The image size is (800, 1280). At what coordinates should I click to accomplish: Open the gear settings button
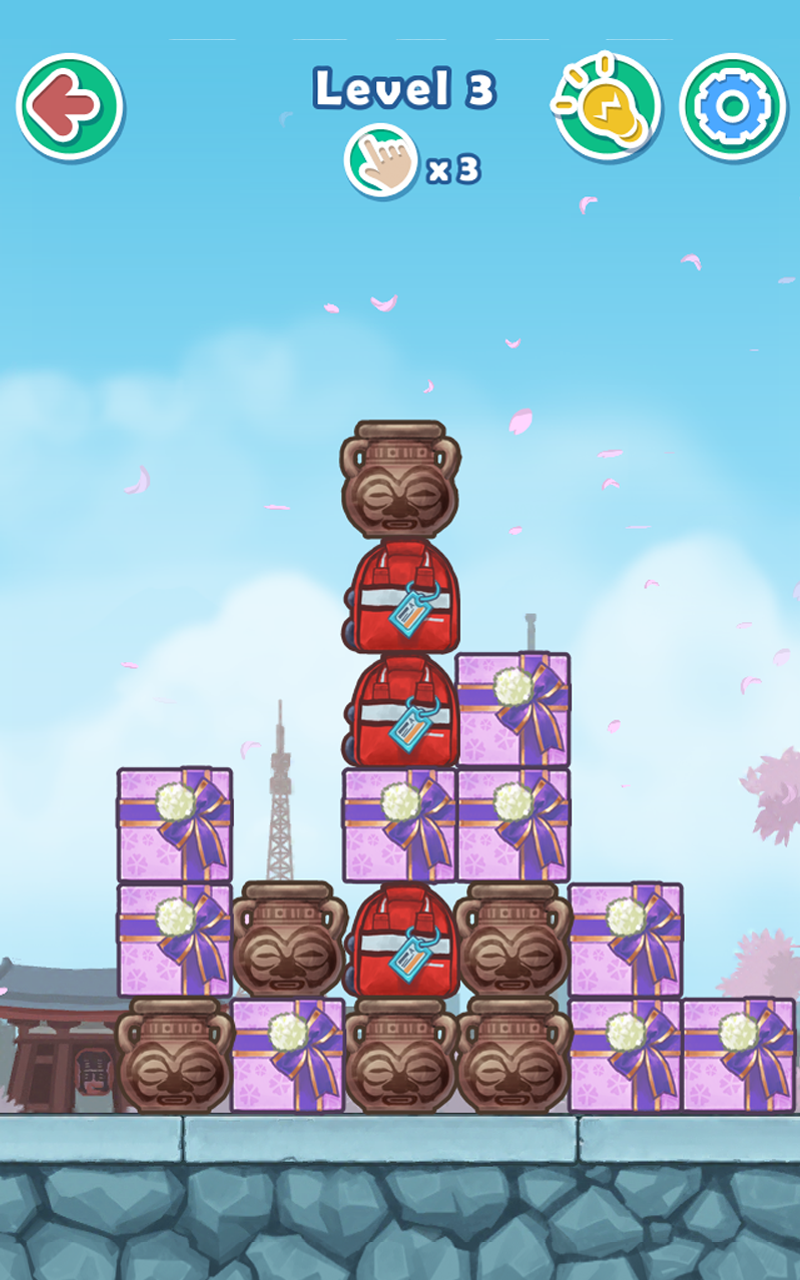[x=733, y=106]
